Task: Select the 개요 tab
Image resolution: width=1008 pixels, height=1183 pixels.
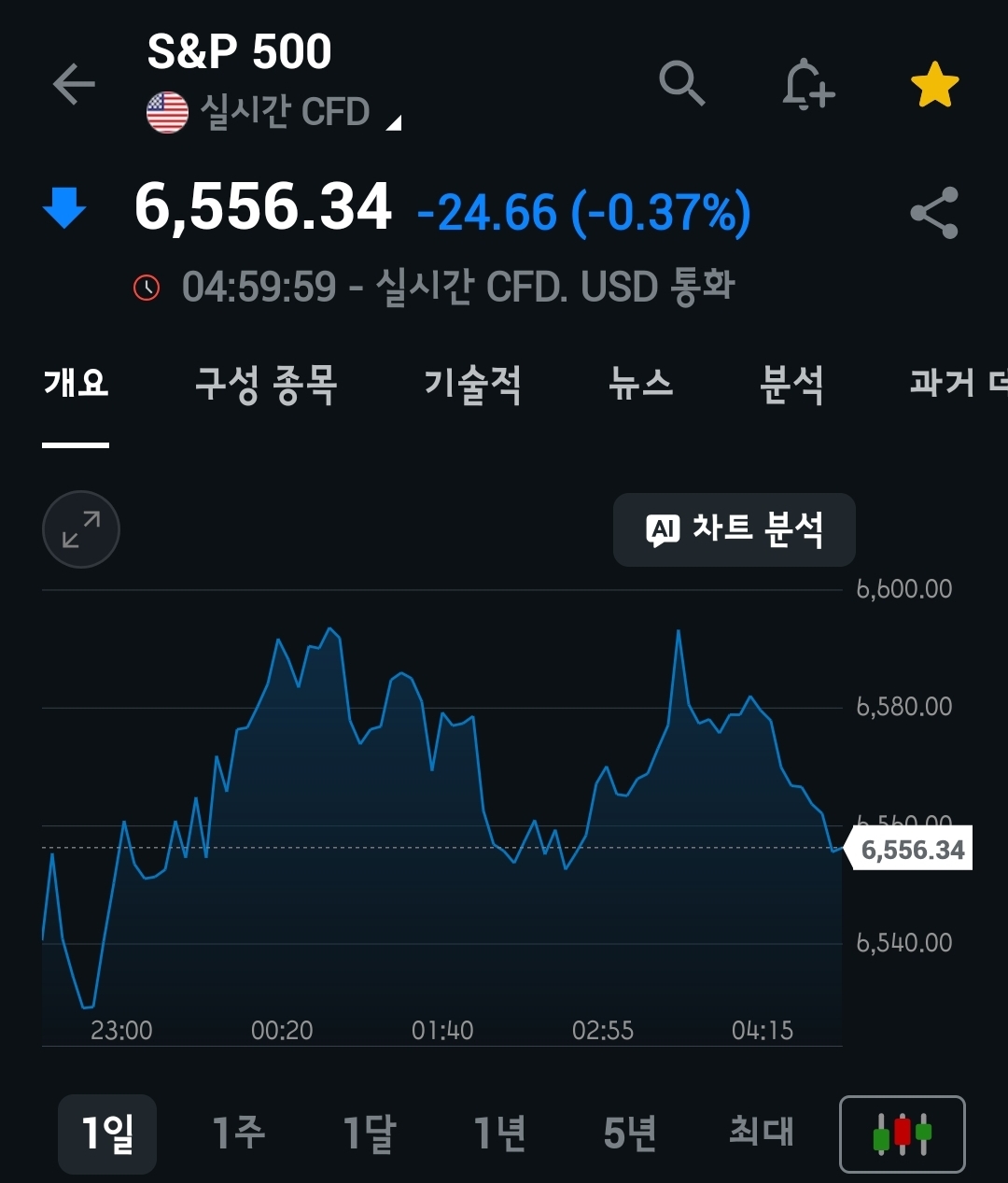Action: tap(76, 384)
